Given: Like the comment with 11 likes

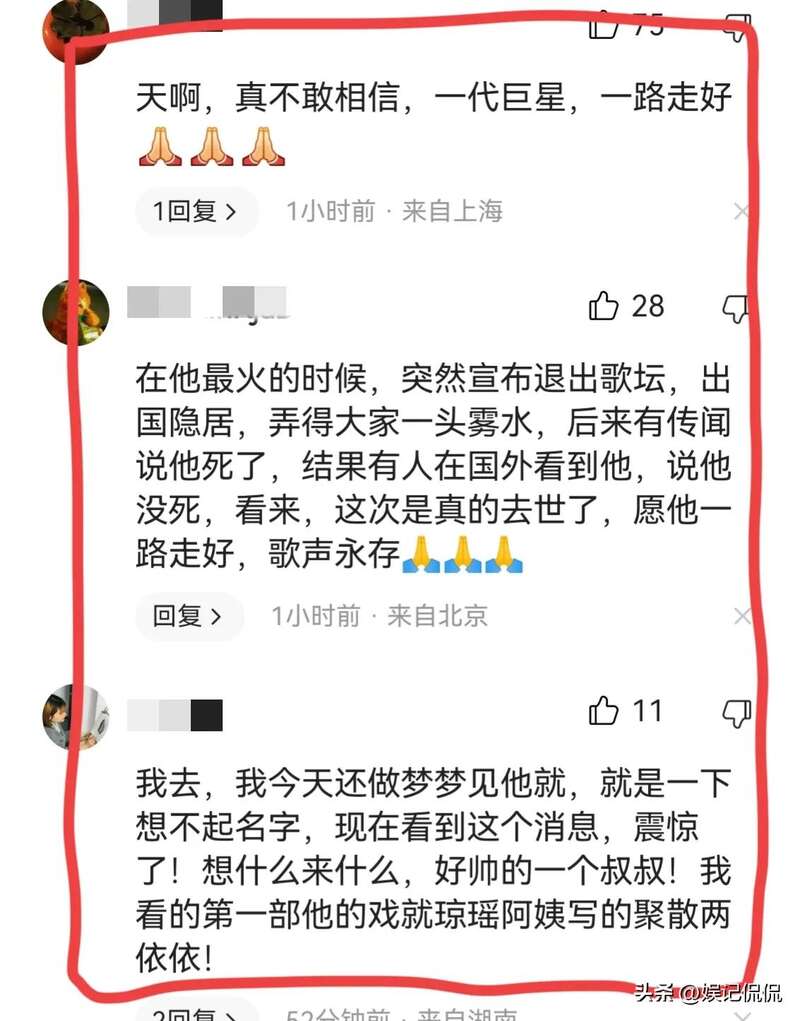Looking at the screenshot, I should click(604, 711).
